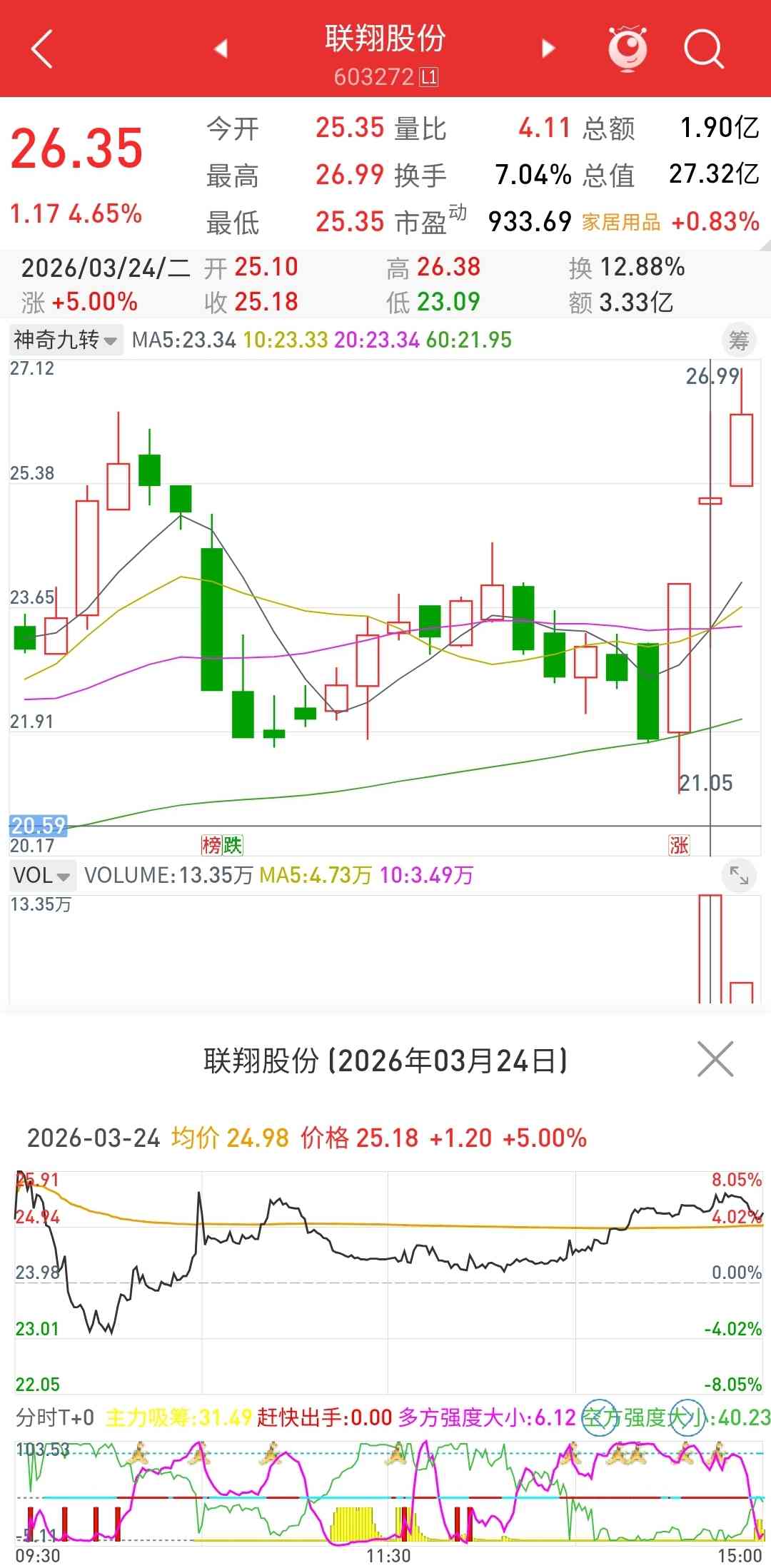
Task: Open stock search
Action: click(703, 49)
